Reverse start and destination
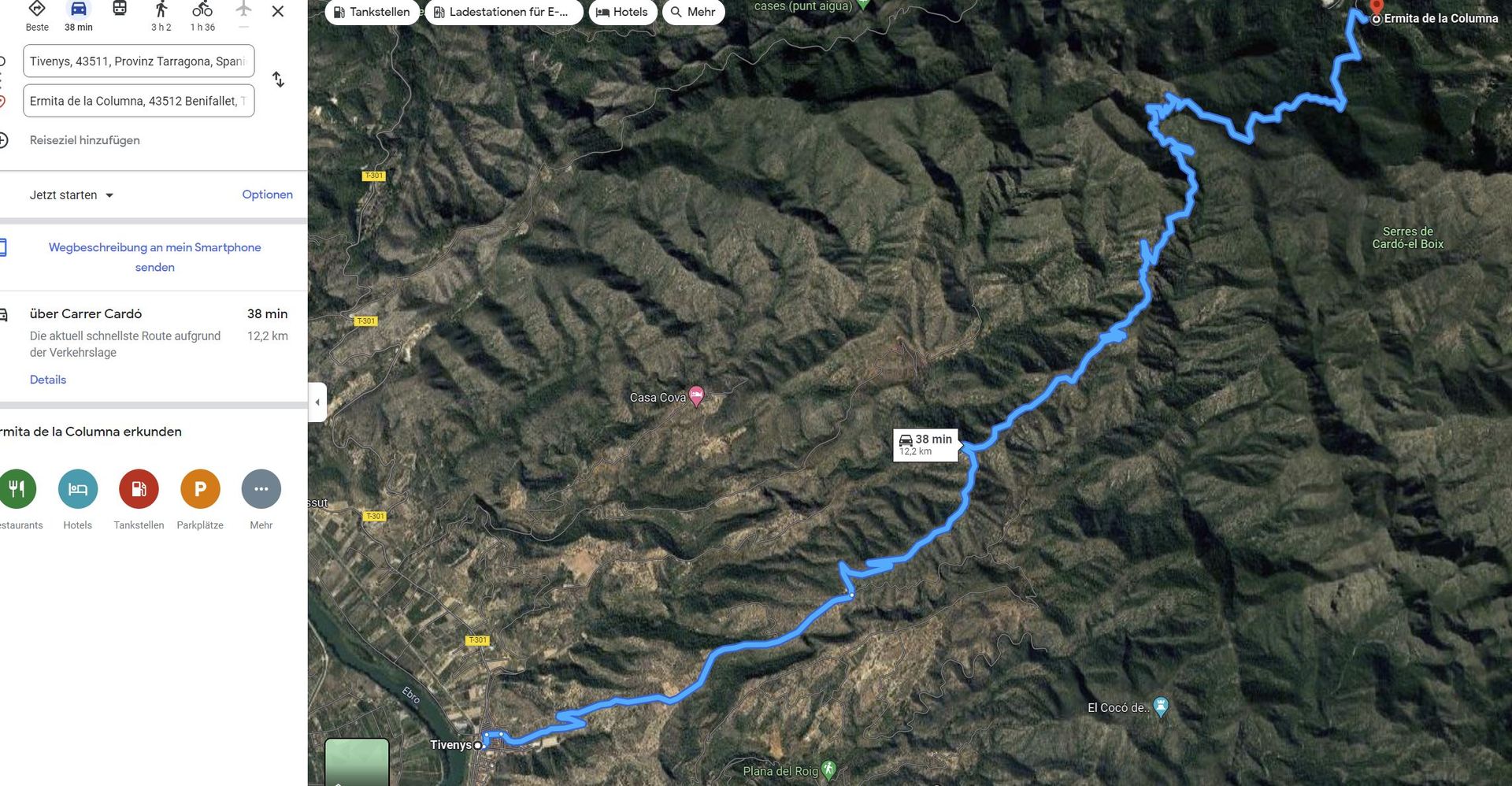 pos(278,80)
